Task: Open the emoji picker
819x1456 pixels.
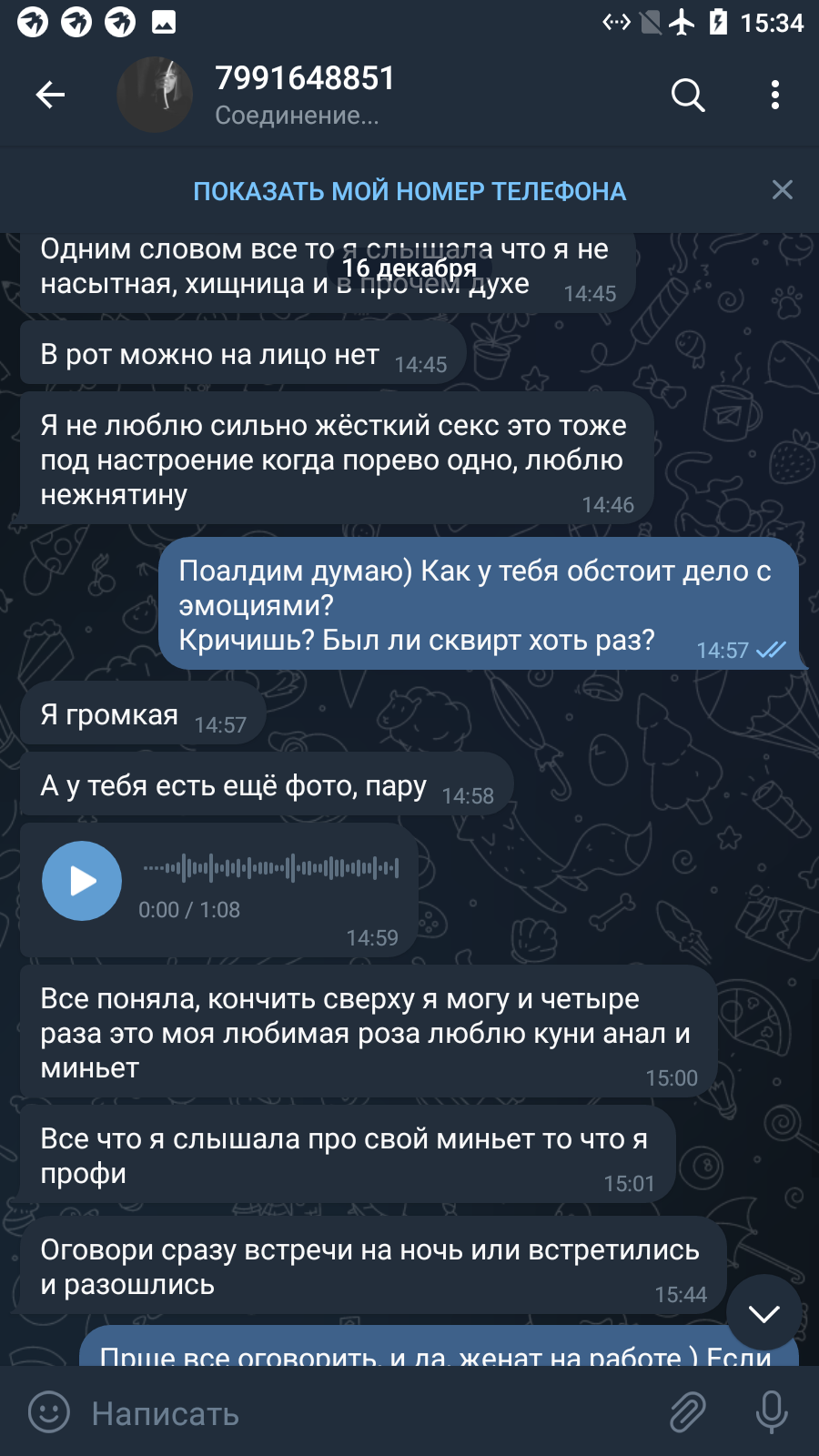Action: [49, 1412]
